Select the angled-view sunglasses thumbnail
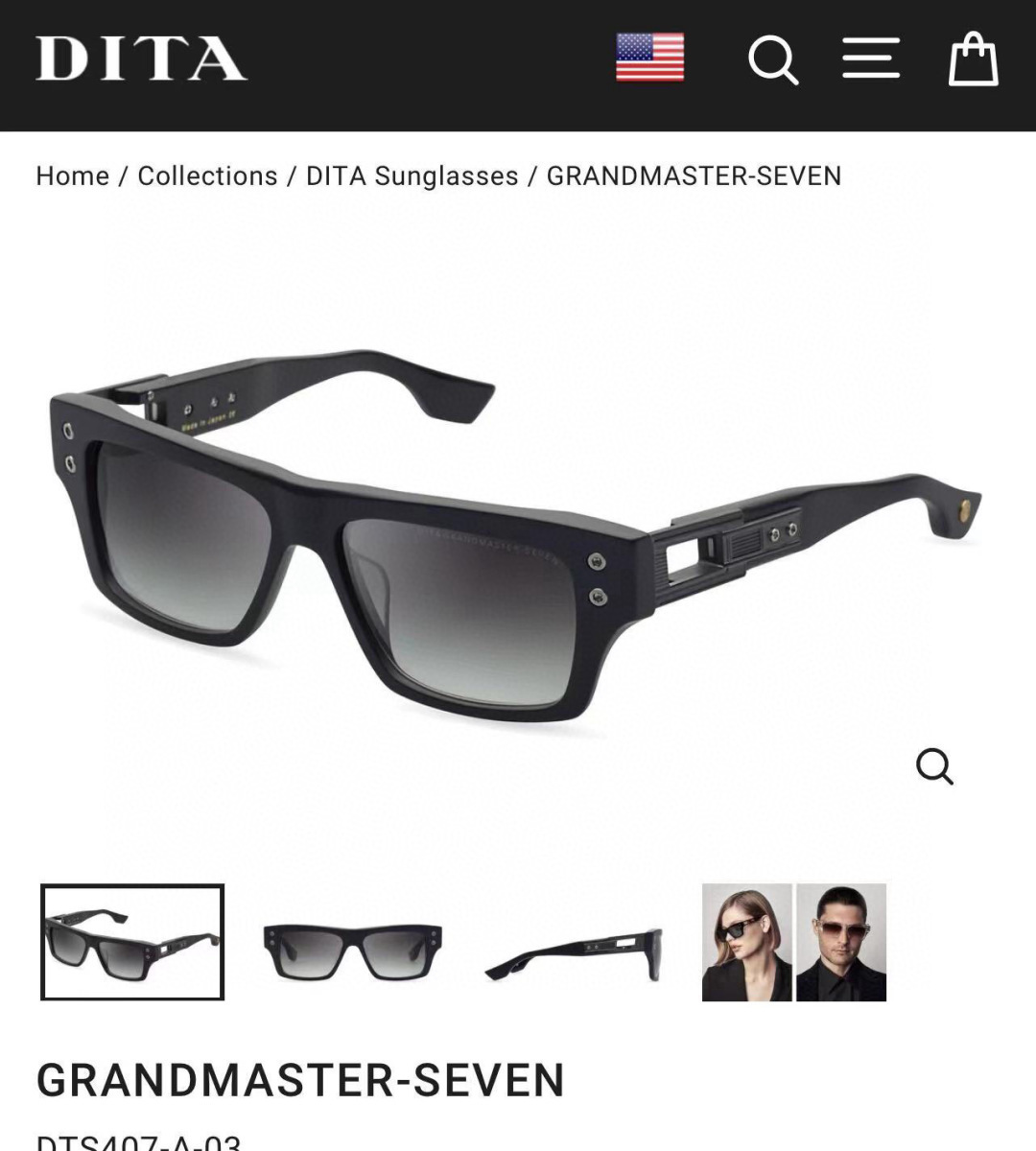The image size is (1036, 1151). [x=132, y=942]
